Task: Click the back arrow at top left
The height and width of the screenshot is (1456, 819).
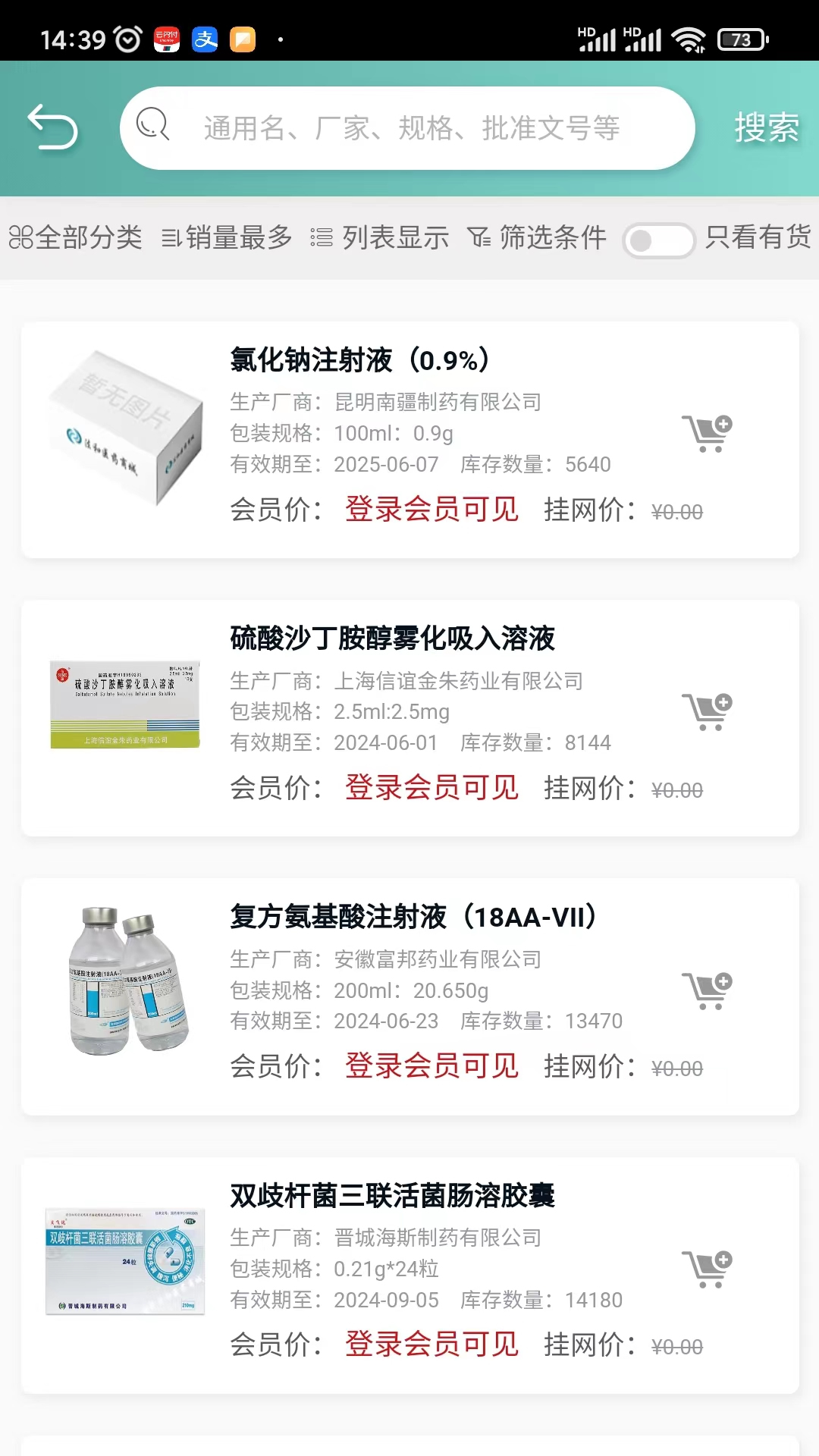Action: tap(55, 127)
